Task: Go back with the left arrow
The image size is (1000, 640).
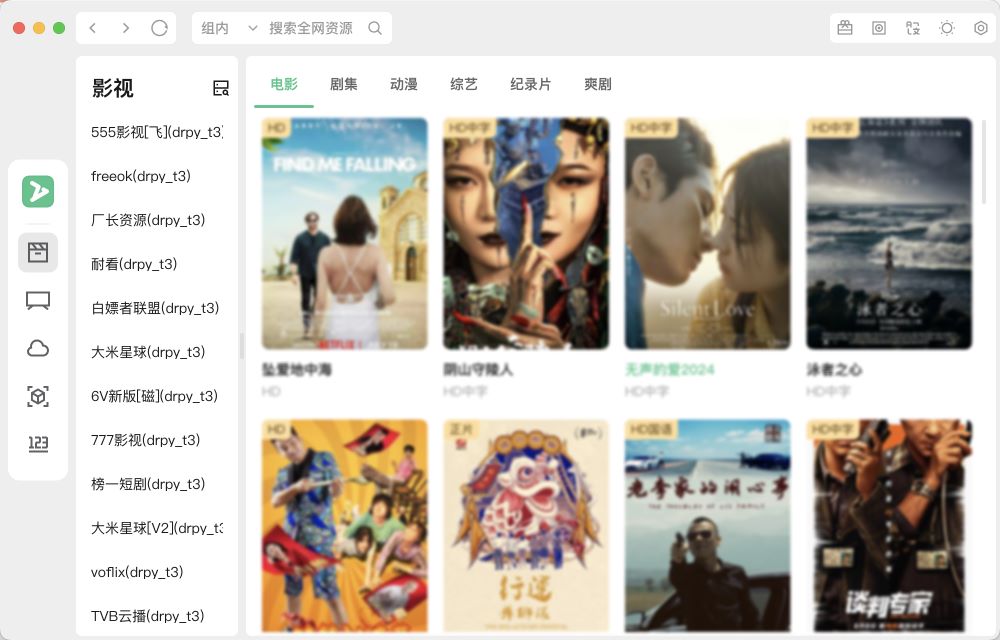Action: (93, 28)
